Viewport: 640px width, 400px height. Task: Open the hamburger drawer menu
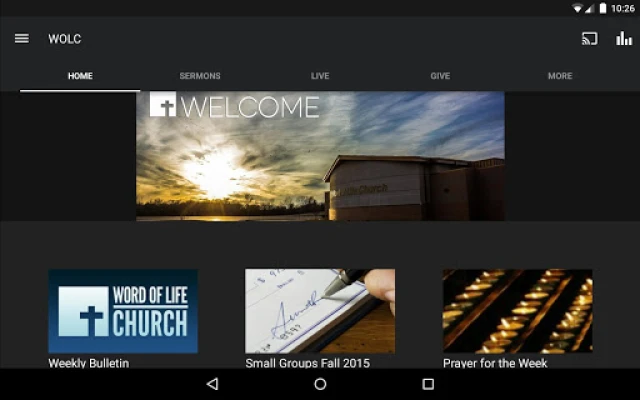22,39
